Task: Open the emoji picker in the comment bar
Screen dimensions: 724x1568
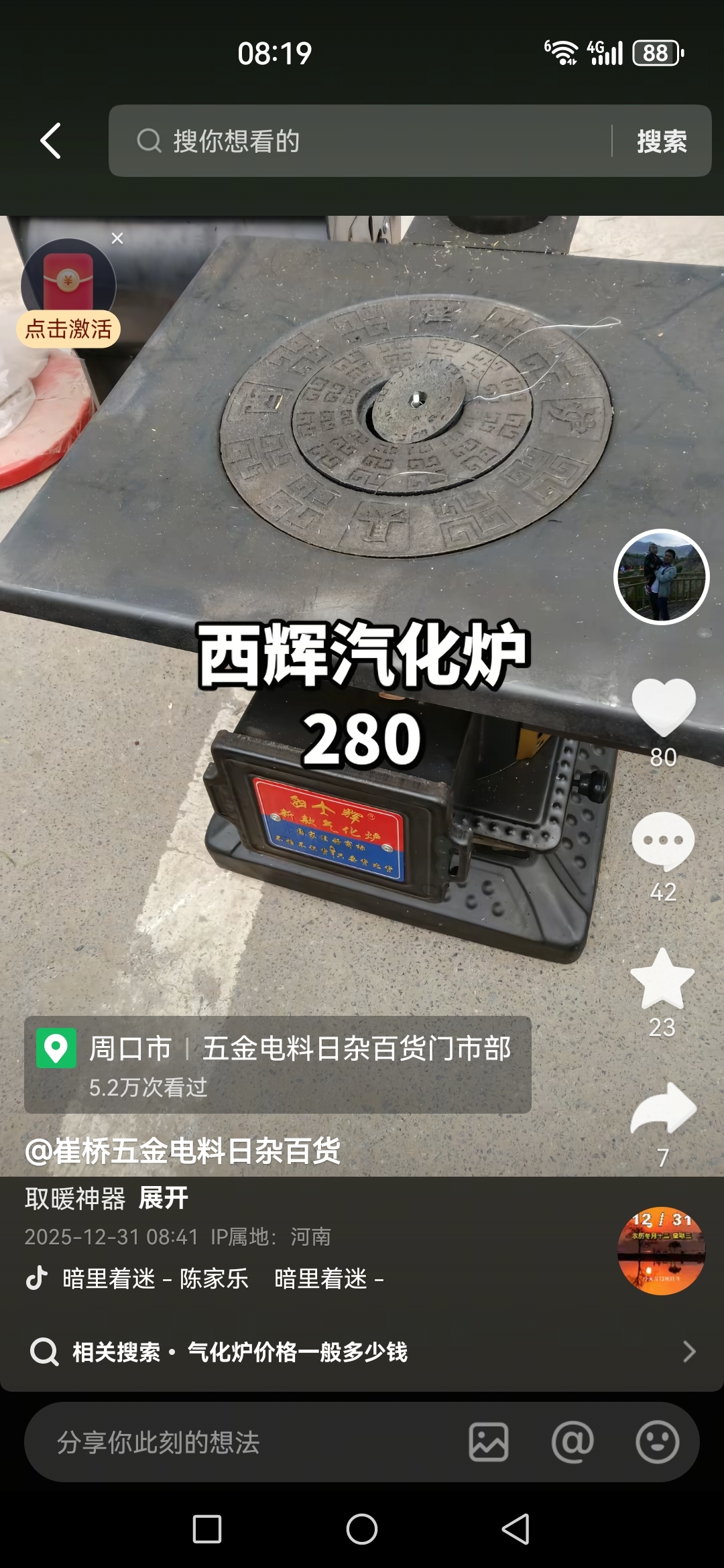Action: 657,1442
